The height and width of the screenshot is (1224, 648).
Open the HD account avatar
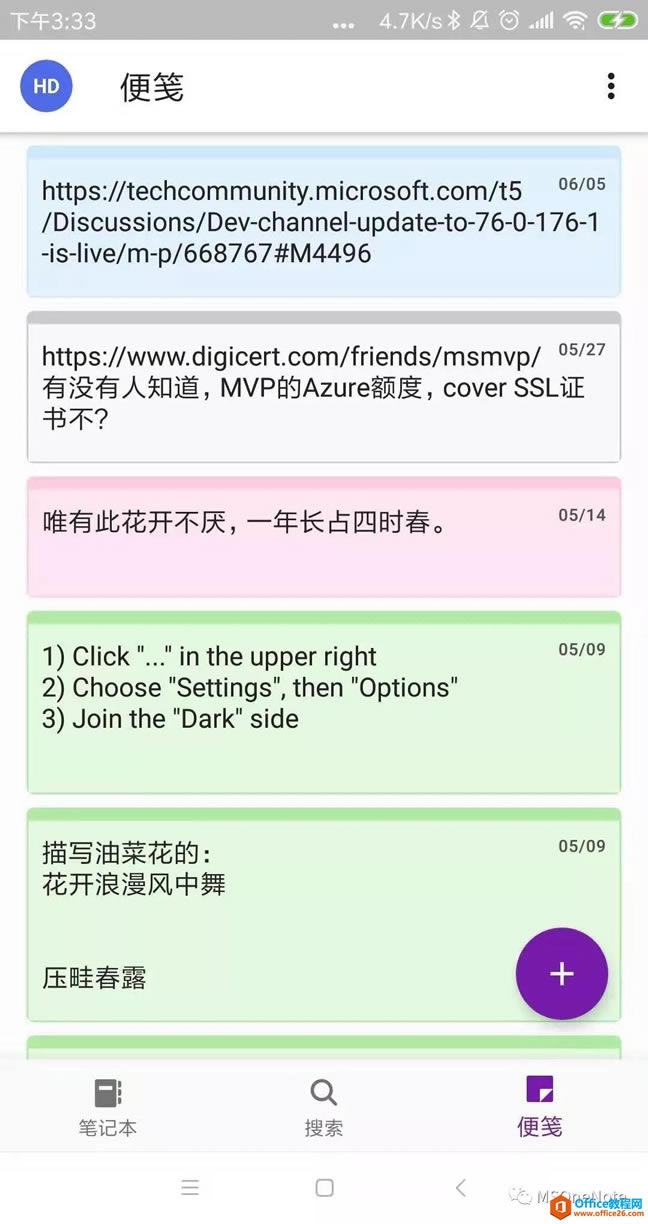pos(46,86)
